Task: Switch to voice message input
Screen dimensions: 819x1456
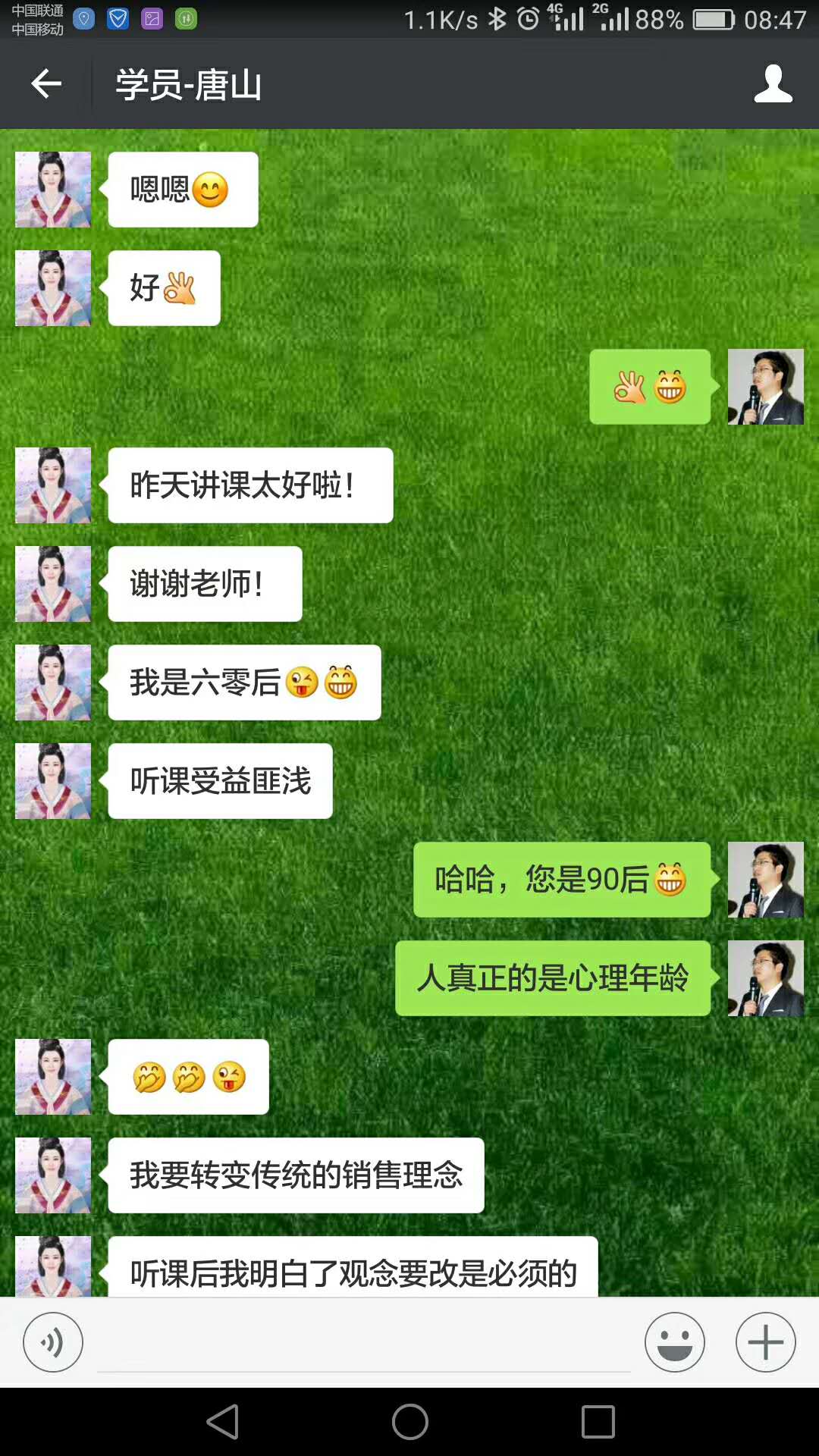Action: (53, 1342)
